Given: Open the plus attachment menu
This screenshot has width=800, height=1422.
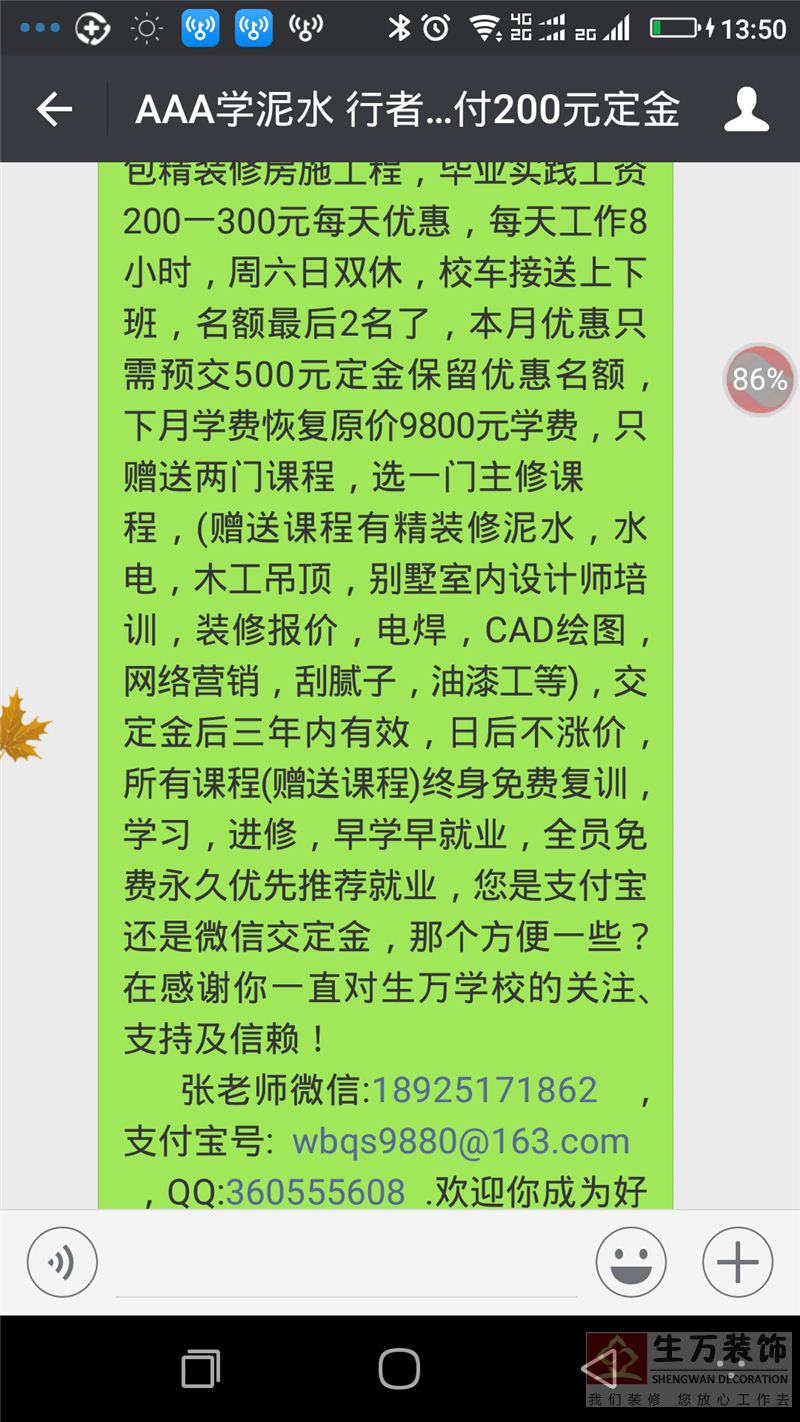Looking at the screenshot, I should pos(738,1262).
